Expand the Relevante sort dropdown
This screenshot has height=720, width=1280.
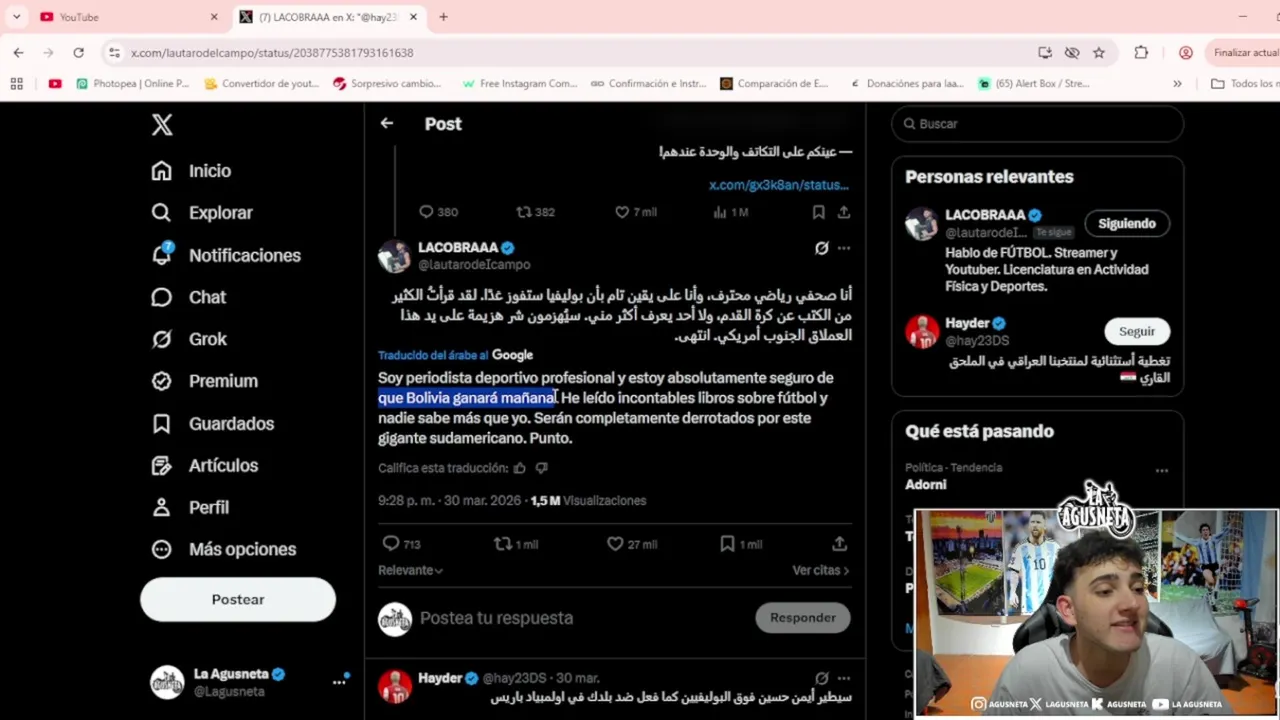[410, 570]
